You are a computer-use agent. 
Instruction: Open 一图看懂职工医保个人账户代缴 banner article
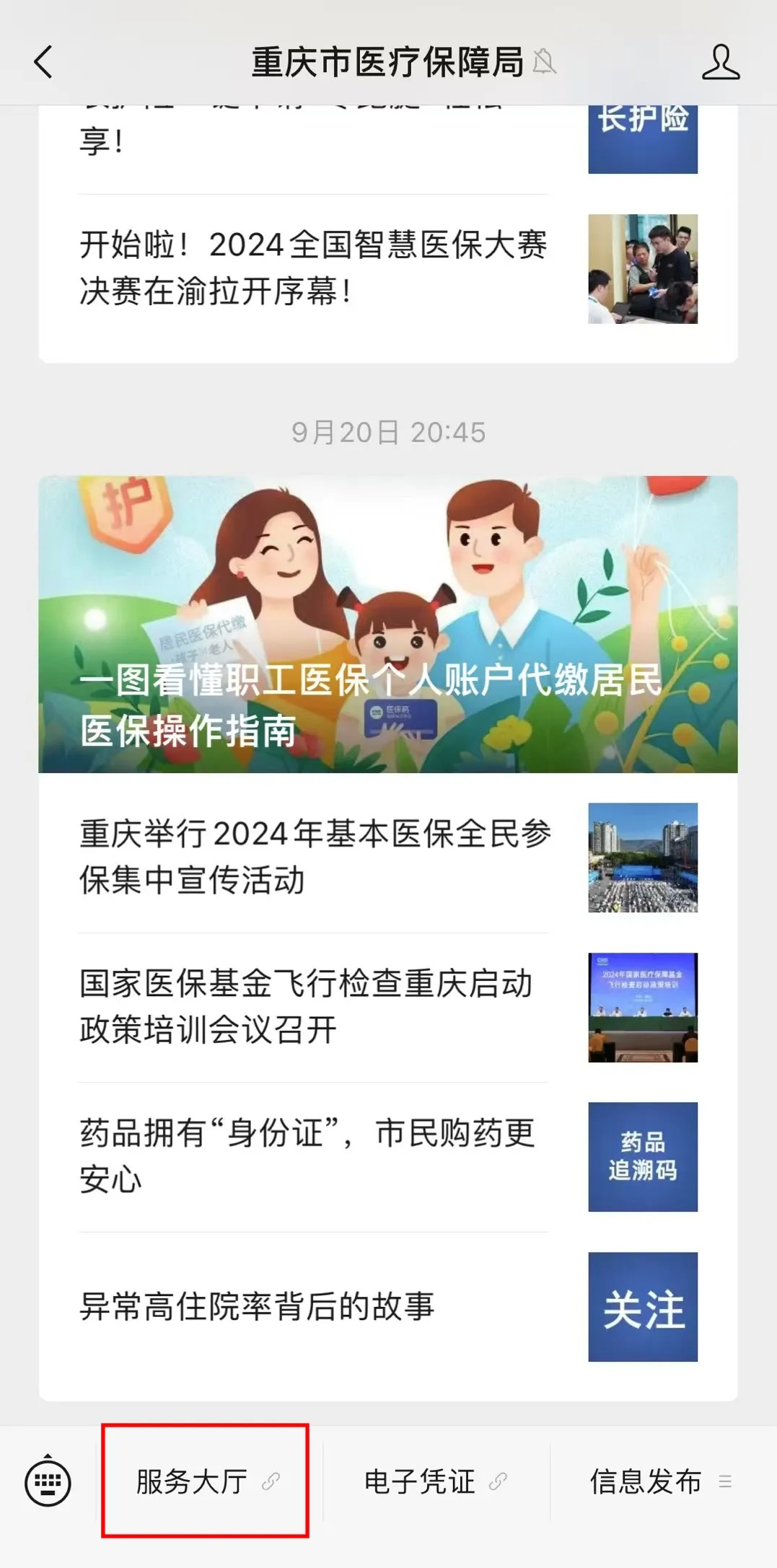(388, 625)
